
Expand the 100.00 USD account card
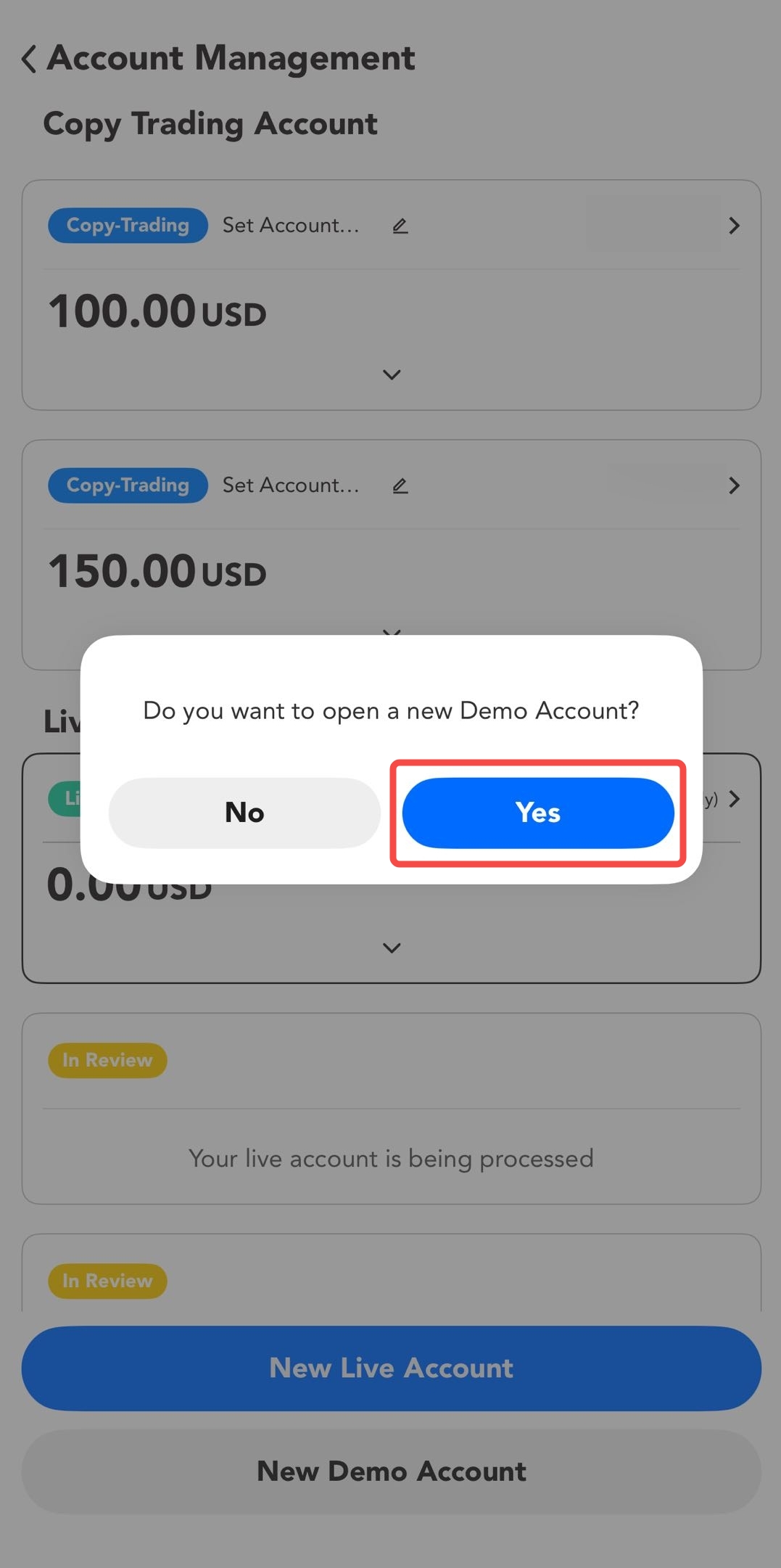pyautogui.click(x=392, y=374)
